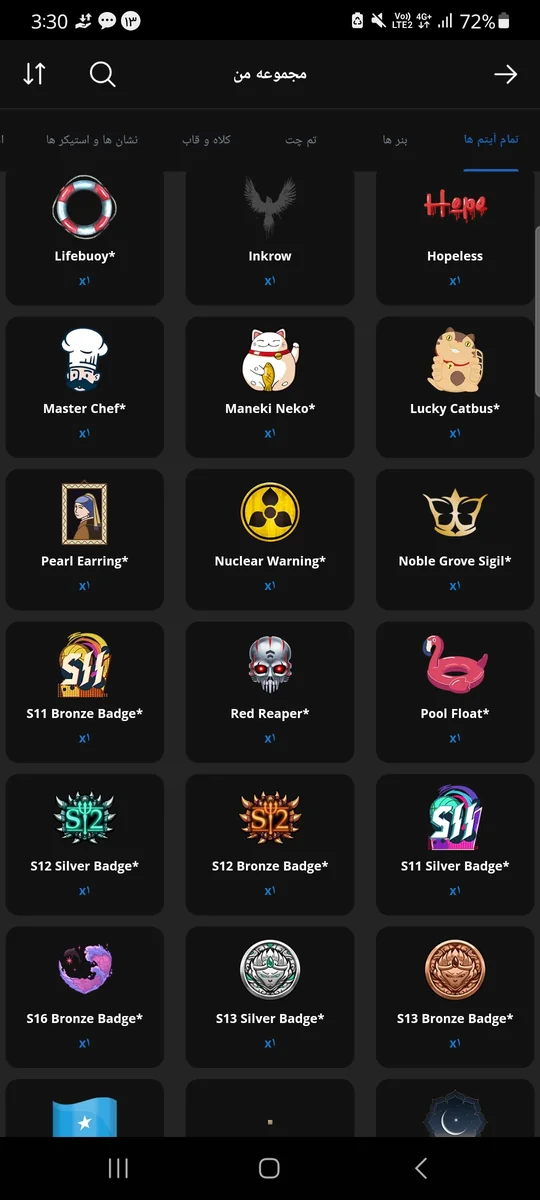Switch to the نشان ها و استیکر ها tab

coord(92,140)
